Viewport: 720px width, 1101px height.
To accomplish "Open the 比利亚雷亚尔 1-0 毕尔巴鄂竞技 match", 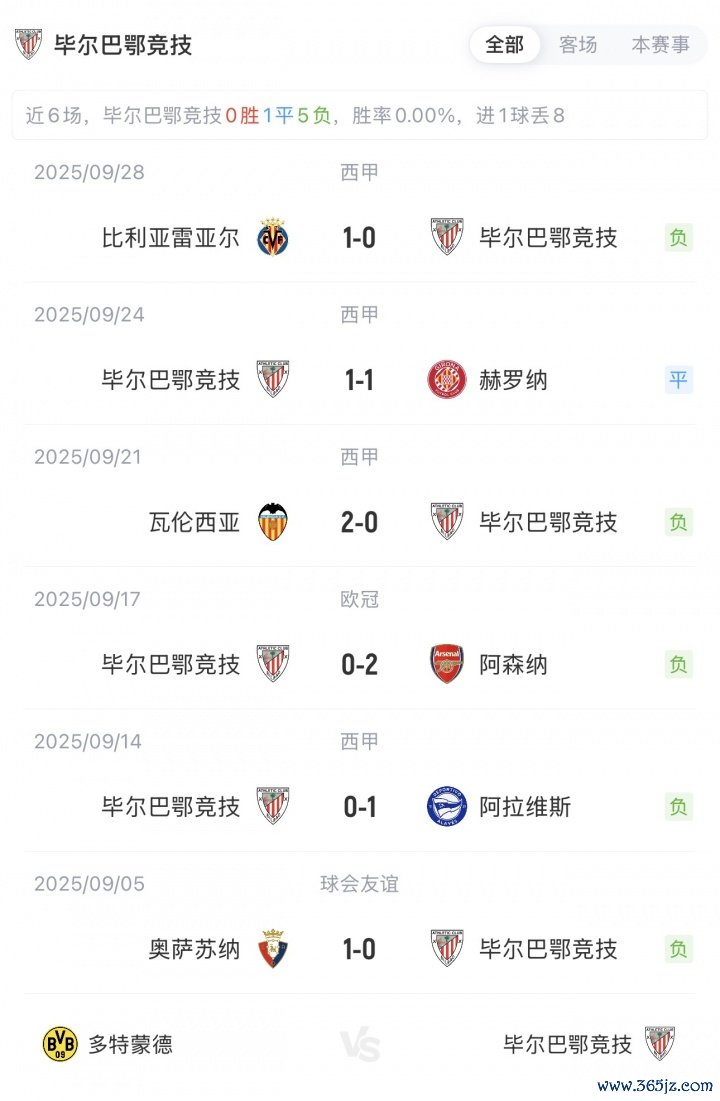I will 360,238.
